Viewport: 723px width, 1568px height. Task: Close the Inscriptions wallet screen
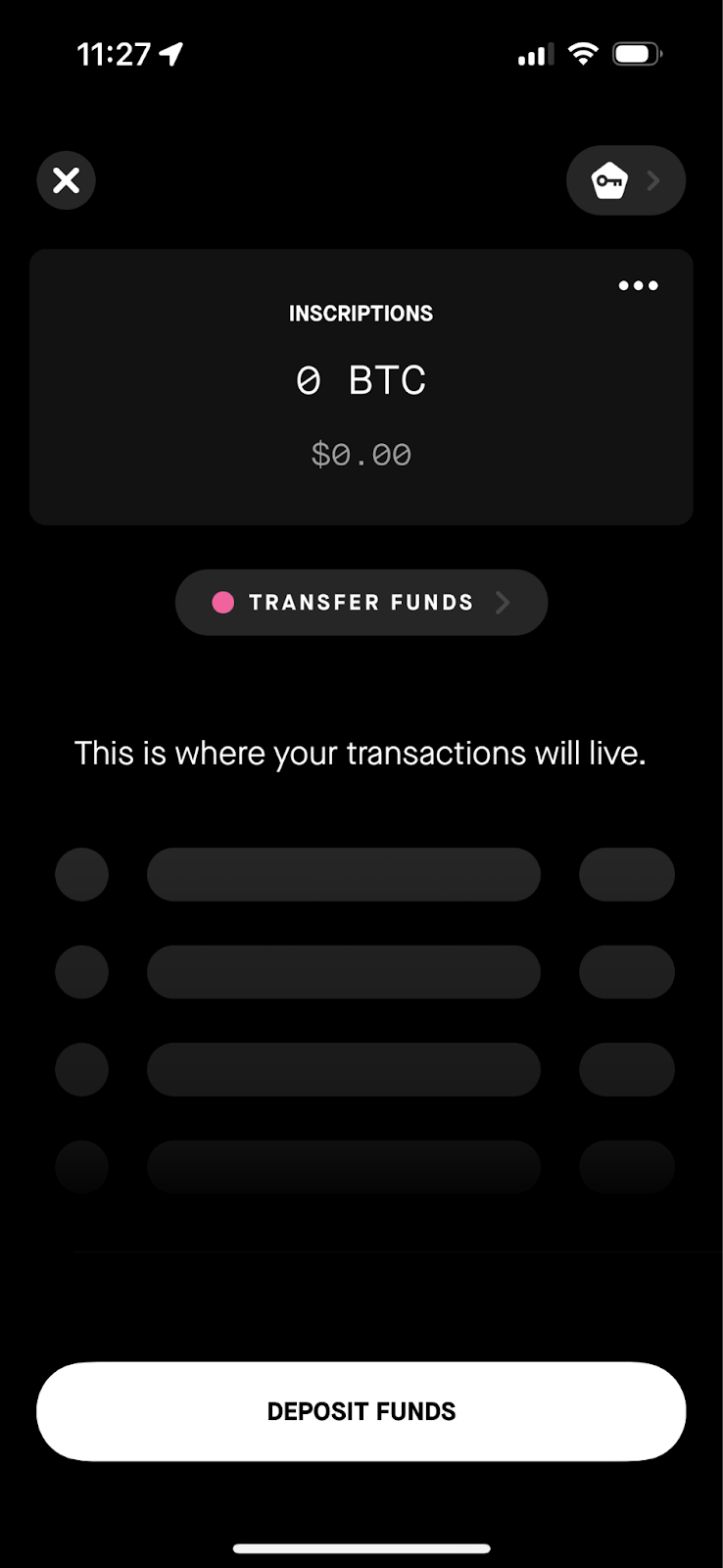pos(66,180)
